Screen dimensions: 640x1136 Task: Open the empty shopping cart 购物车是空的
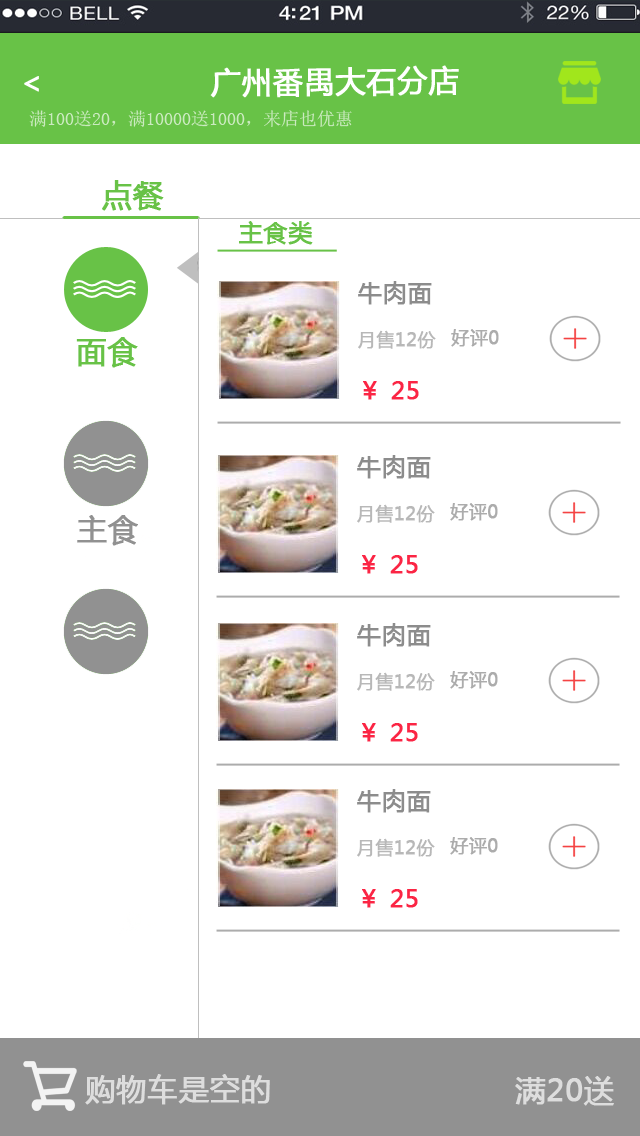pyautogui.click(x=148, y=1088)
